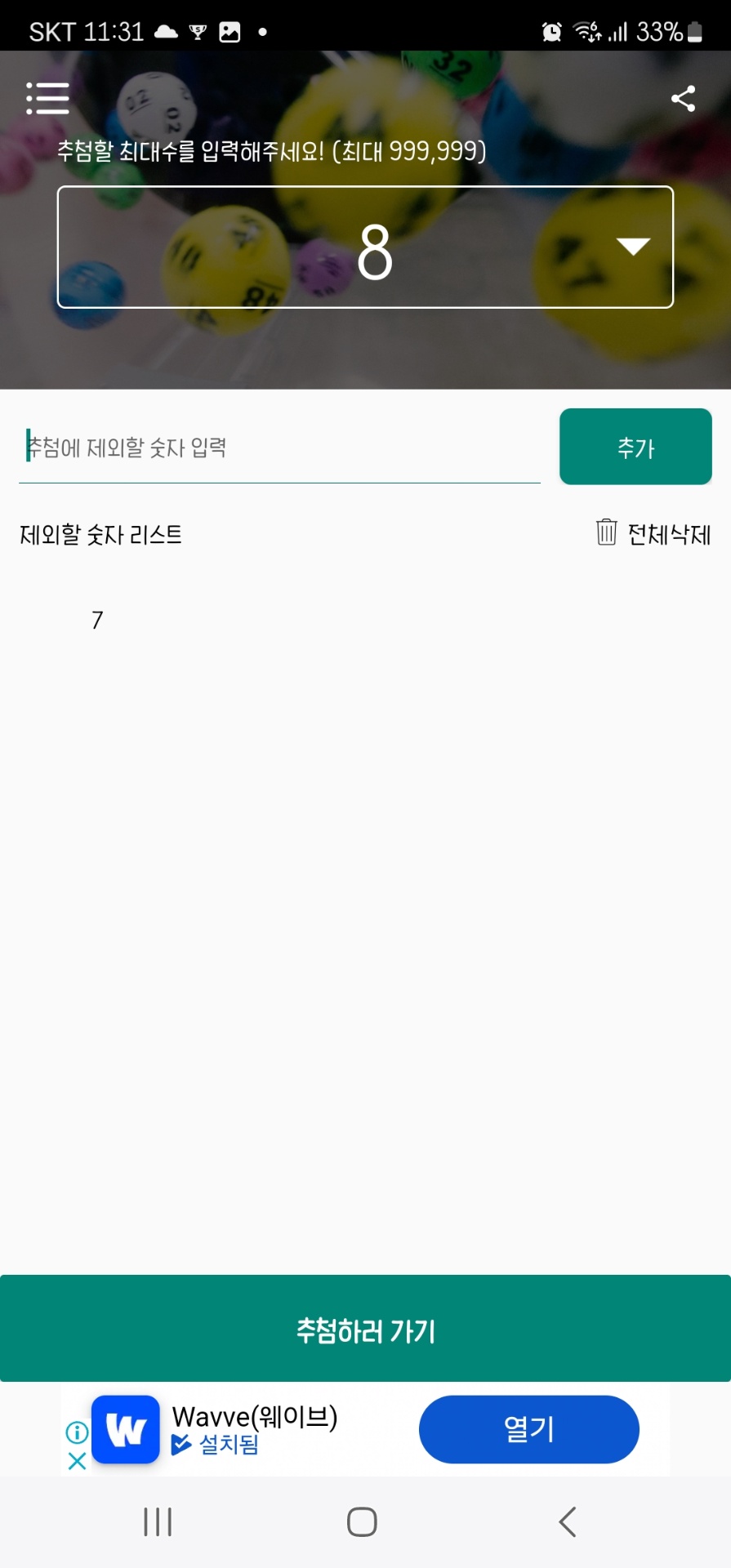Expand the max number dropdown showing 8
Image resolution: width=731 pixels, height=1568 pixels.
pyautogui.click(x=633, y=247)
